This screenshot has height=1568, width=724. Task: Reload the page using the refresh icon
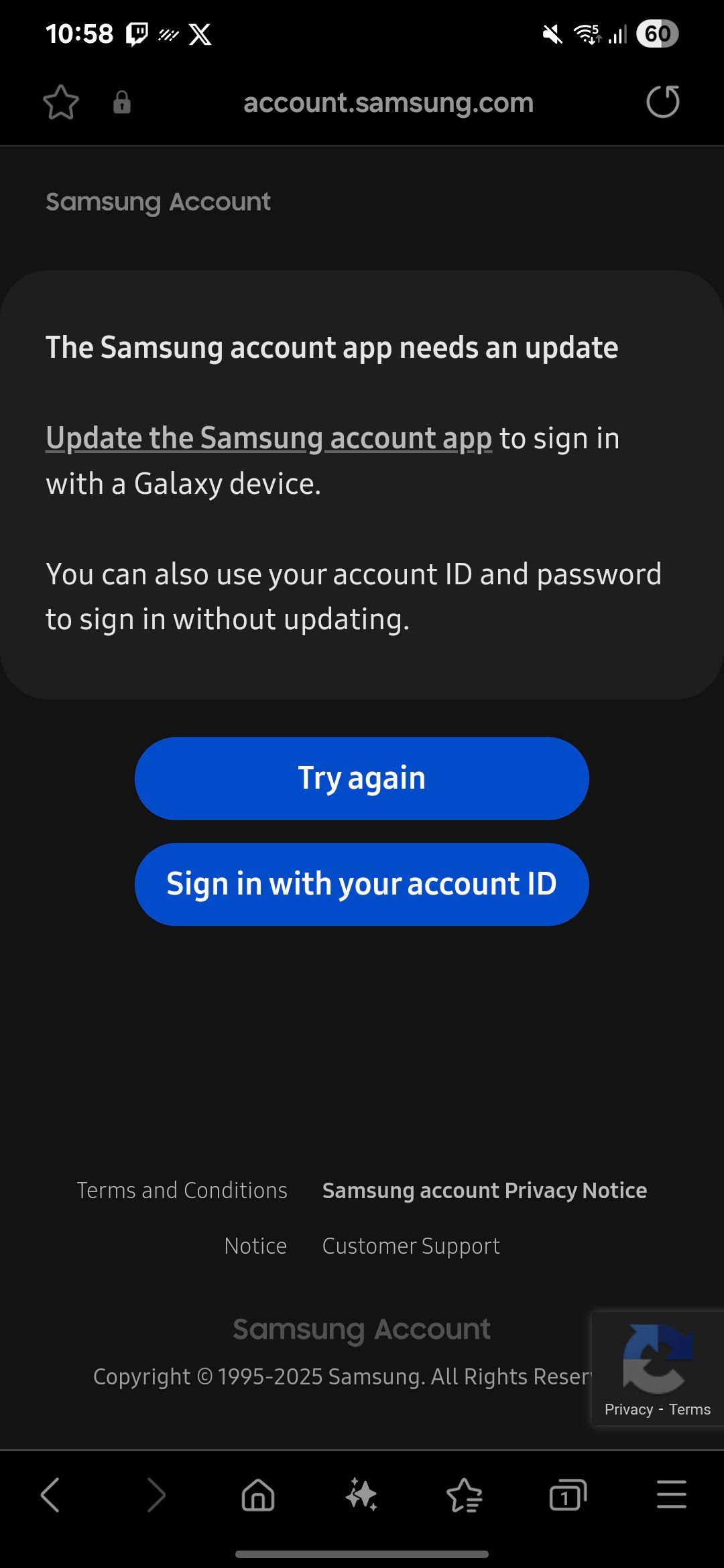(x=662, y=102)
